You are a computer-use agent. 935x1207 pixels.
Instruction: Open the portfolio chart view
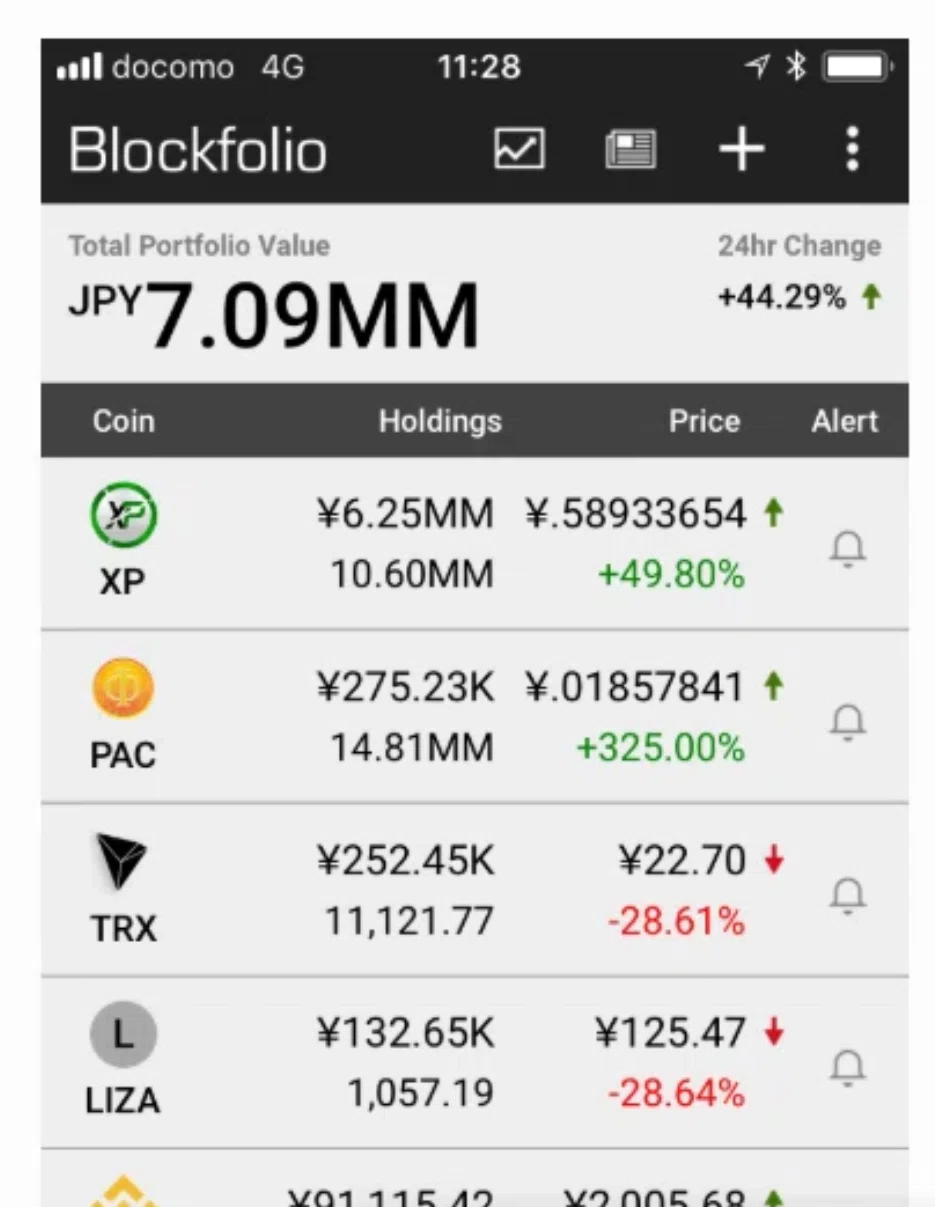520,150
